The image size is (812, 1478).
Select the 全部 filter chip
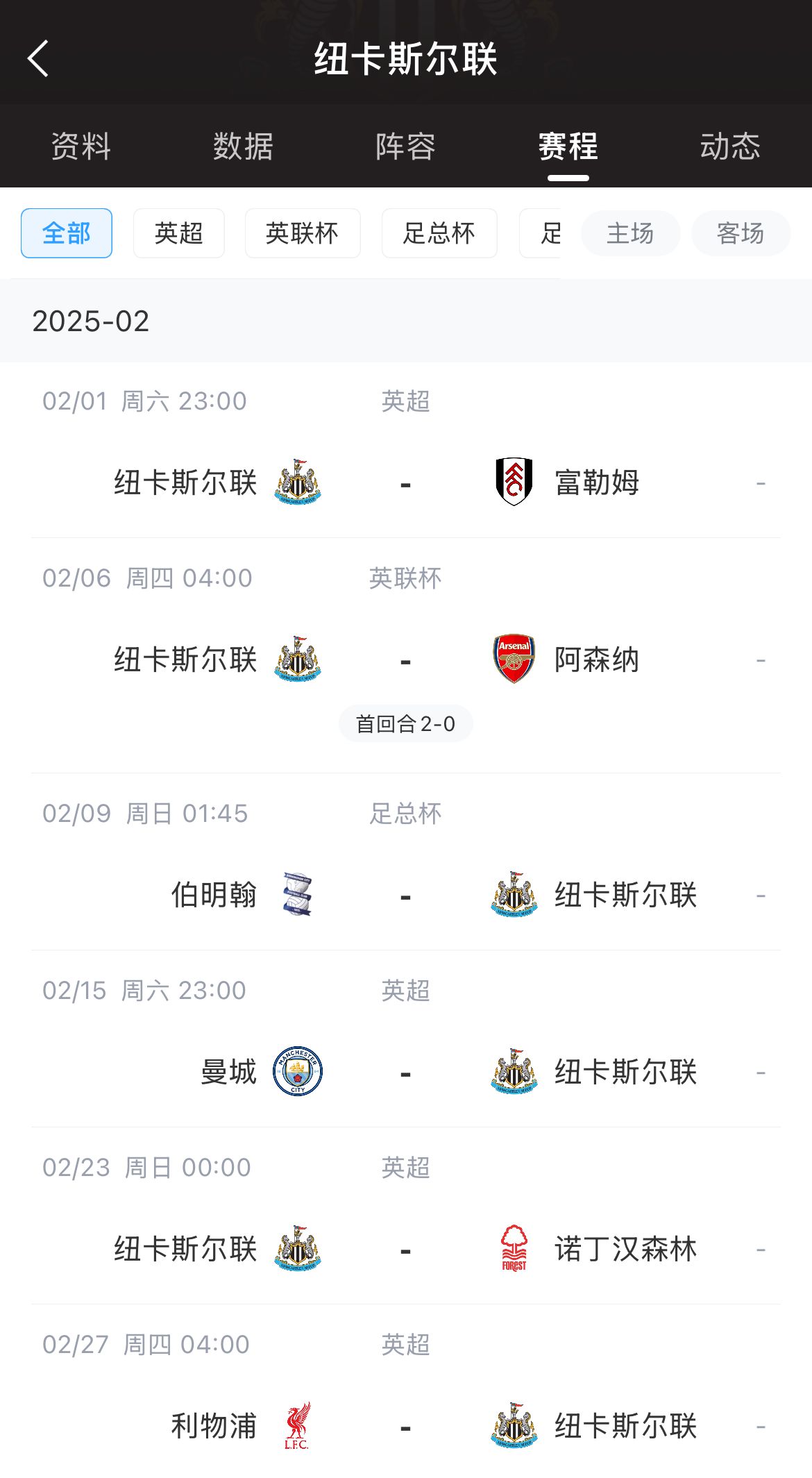67,233
